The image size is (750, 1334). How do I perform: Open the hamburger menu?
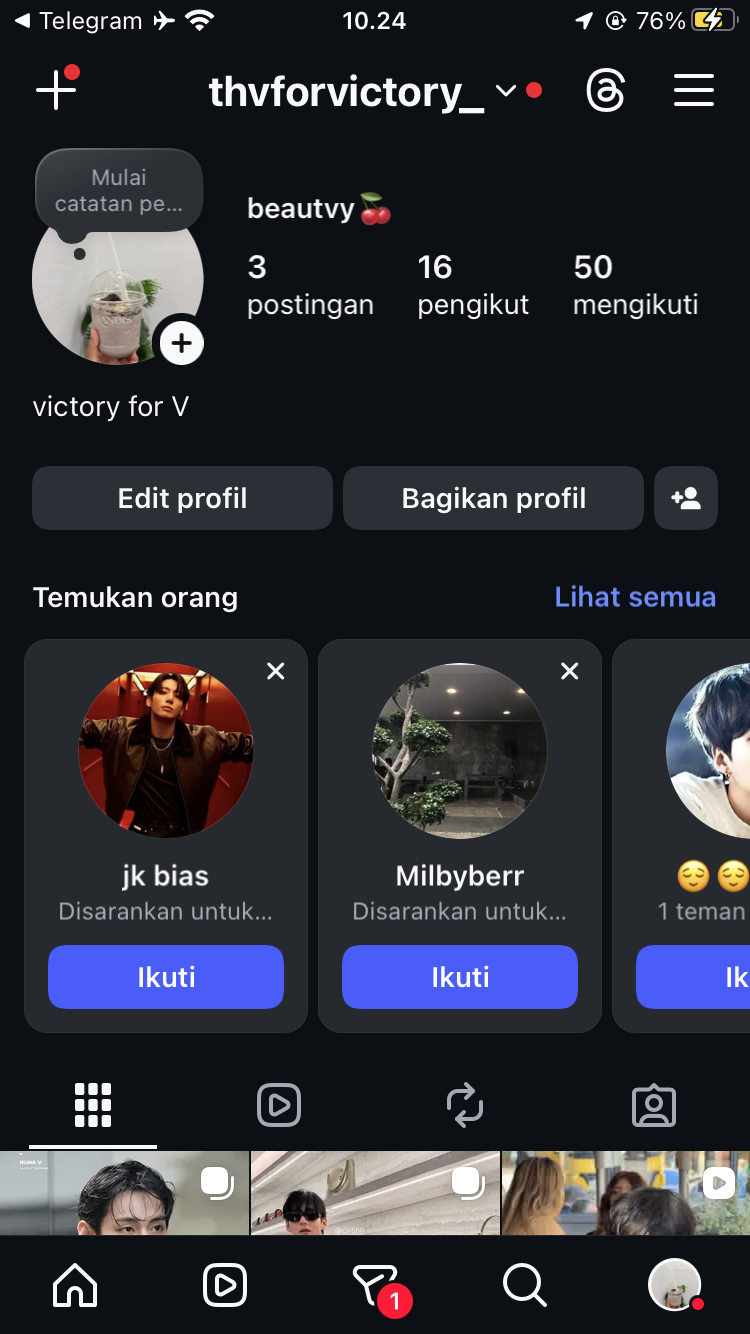pos(693,91)
